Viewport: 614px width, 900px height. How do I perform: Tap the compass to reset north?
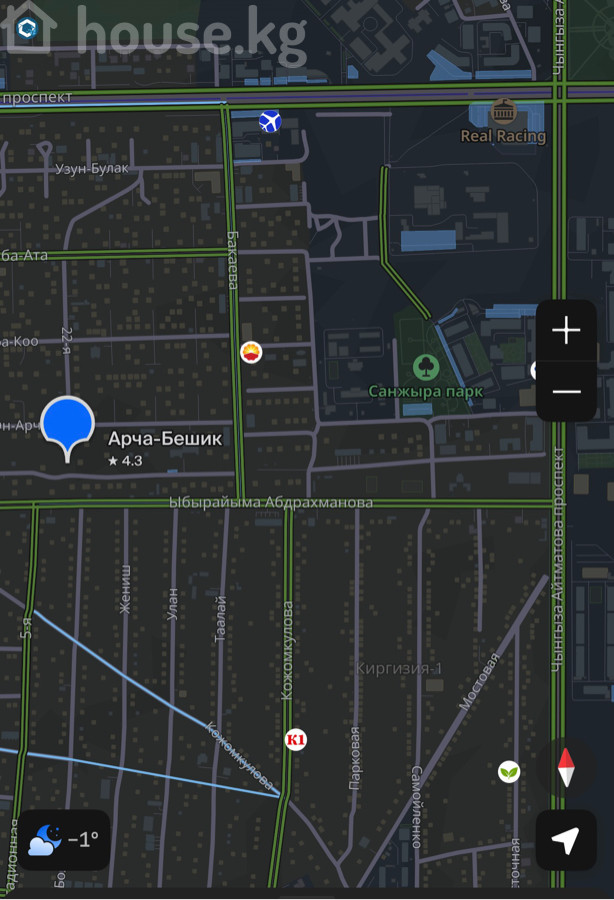coord(566,767)
